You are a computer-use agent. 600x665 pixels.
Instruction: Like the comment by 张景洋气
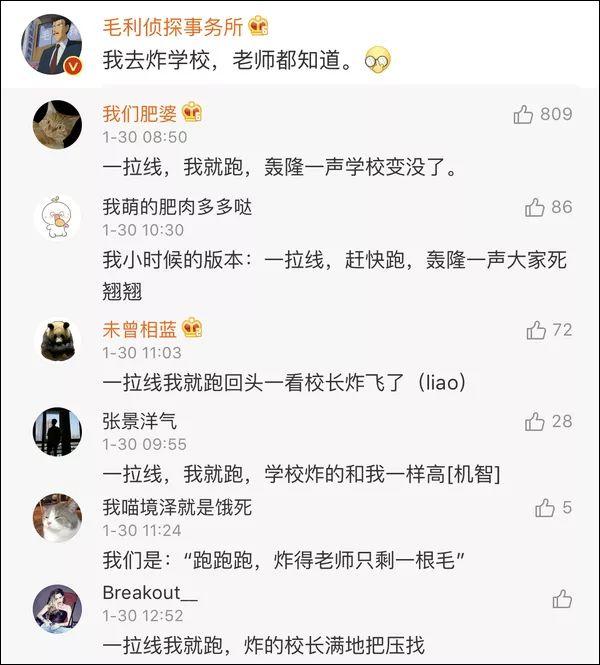click(535, 422)
